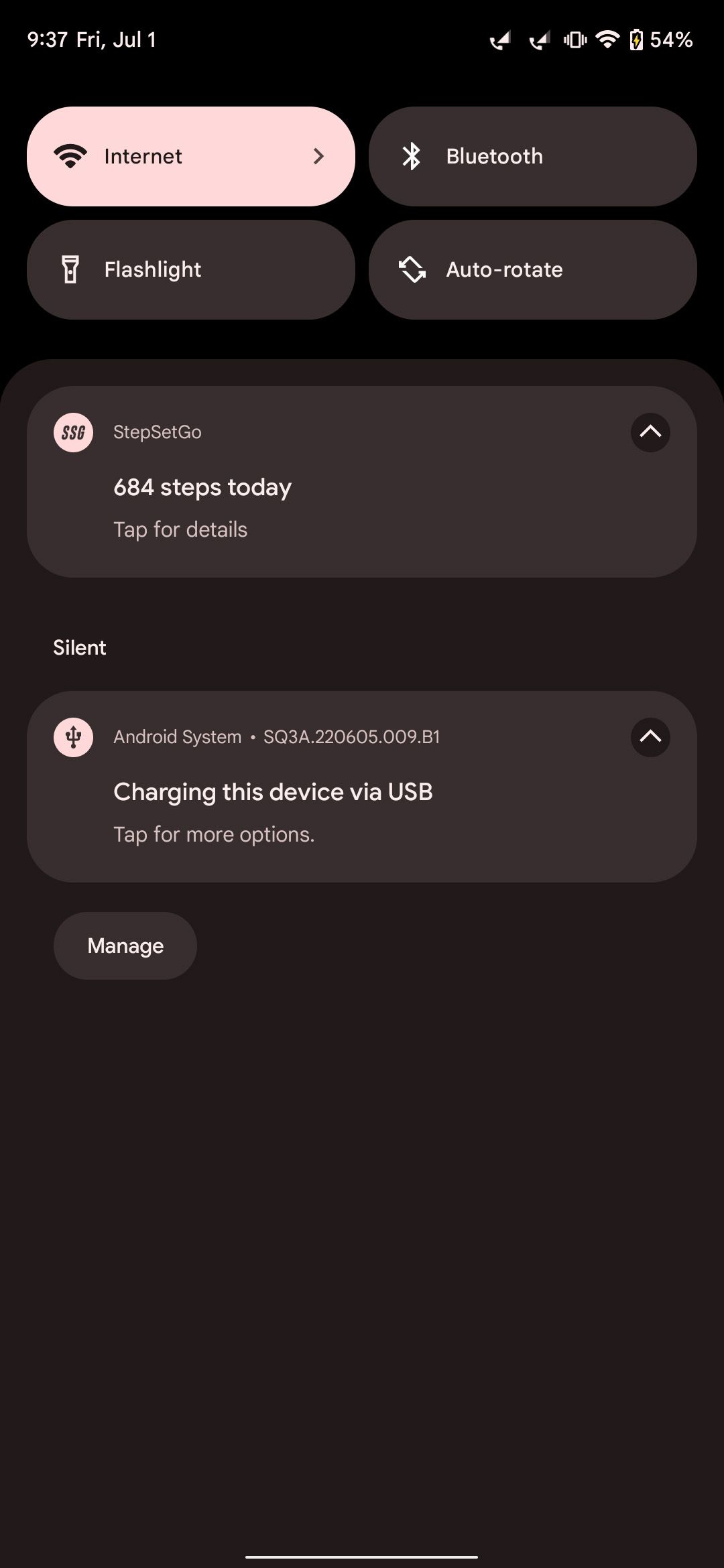Expand Internet settings with the arrow
This screenshot has height=1568, width=724.
(318, 155)
